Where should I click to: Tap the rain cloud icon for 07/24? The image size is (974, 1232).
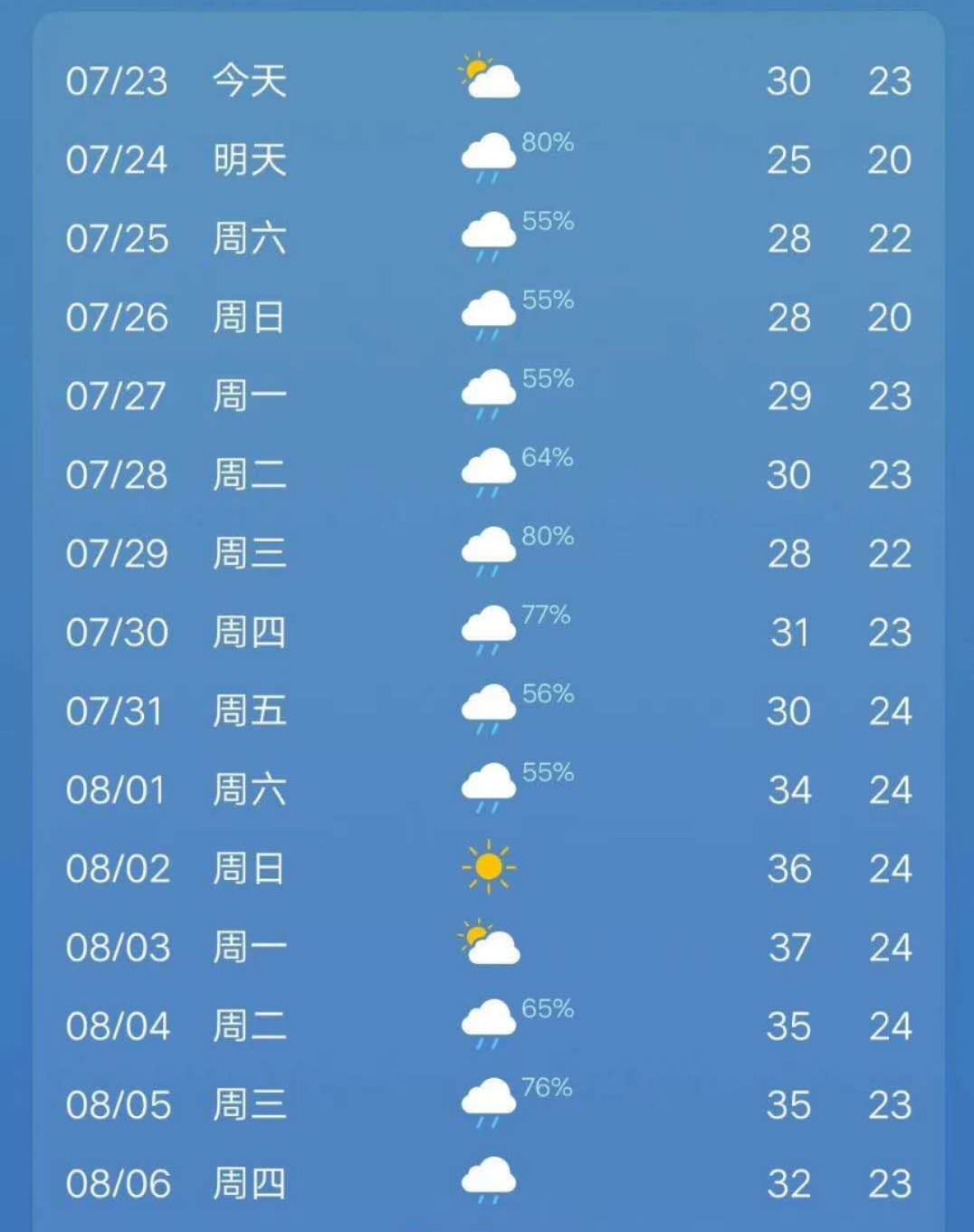pos(489,156)
